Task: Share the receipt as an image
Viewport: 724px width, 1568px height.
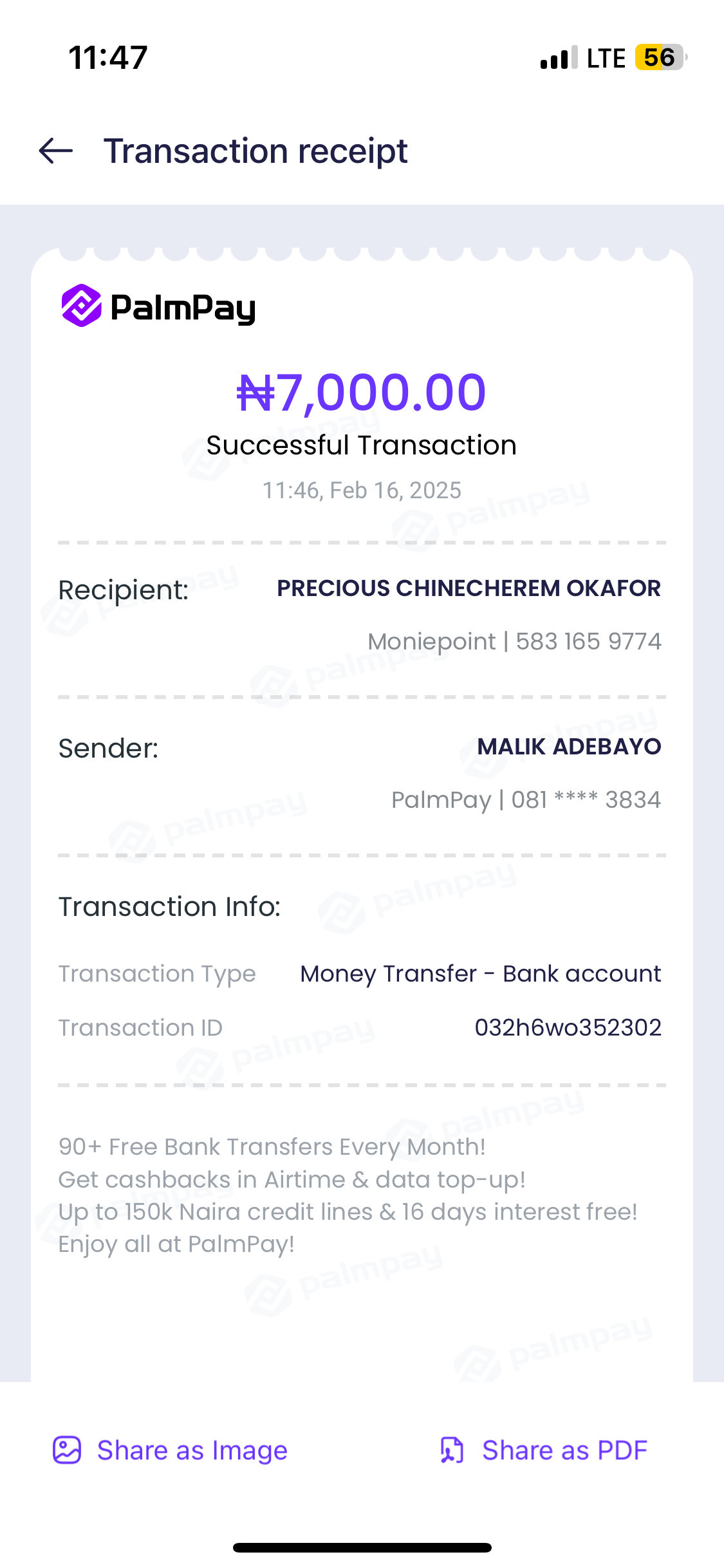Action: click(x=171, y=1450)
